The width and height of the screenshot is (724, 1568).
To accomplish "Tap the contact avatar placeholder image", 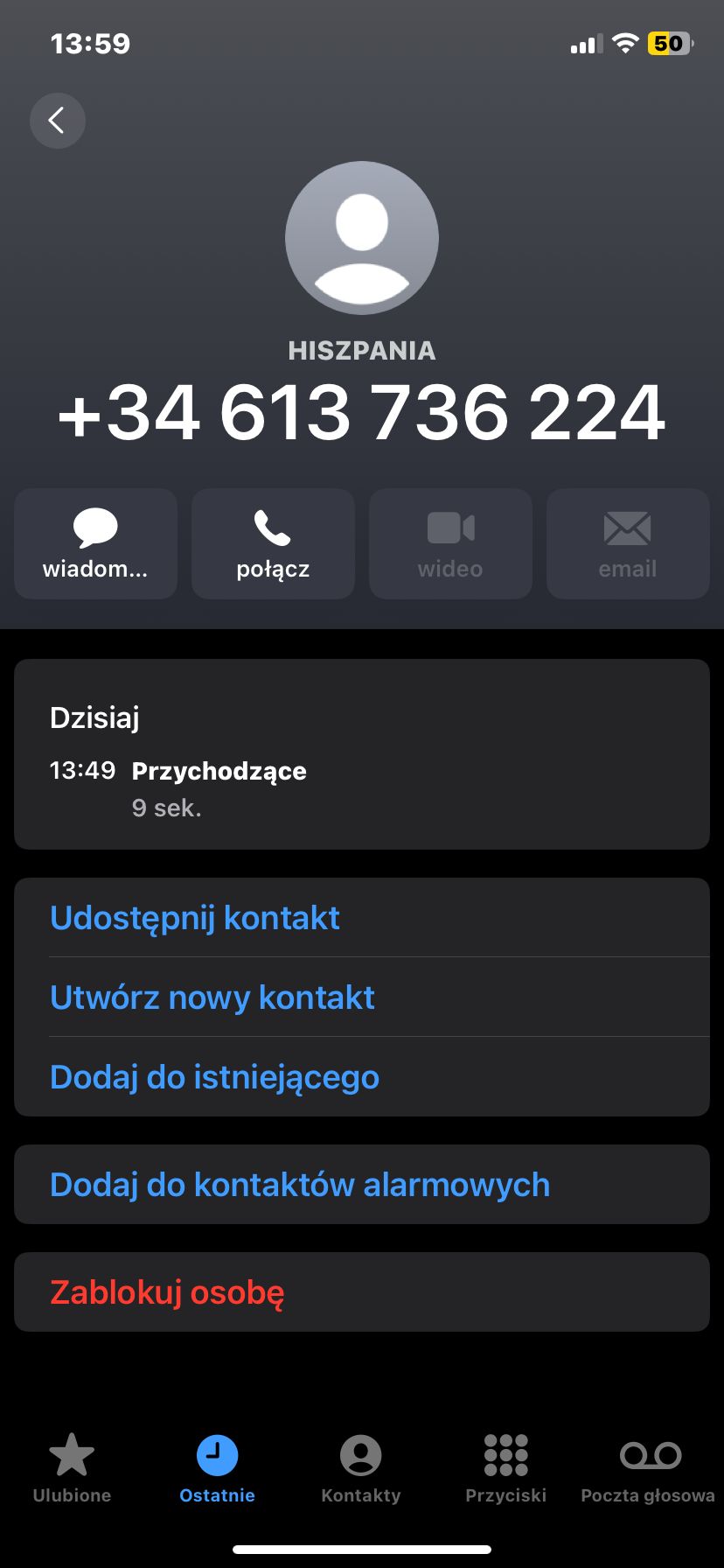I will tap(361, 237).
